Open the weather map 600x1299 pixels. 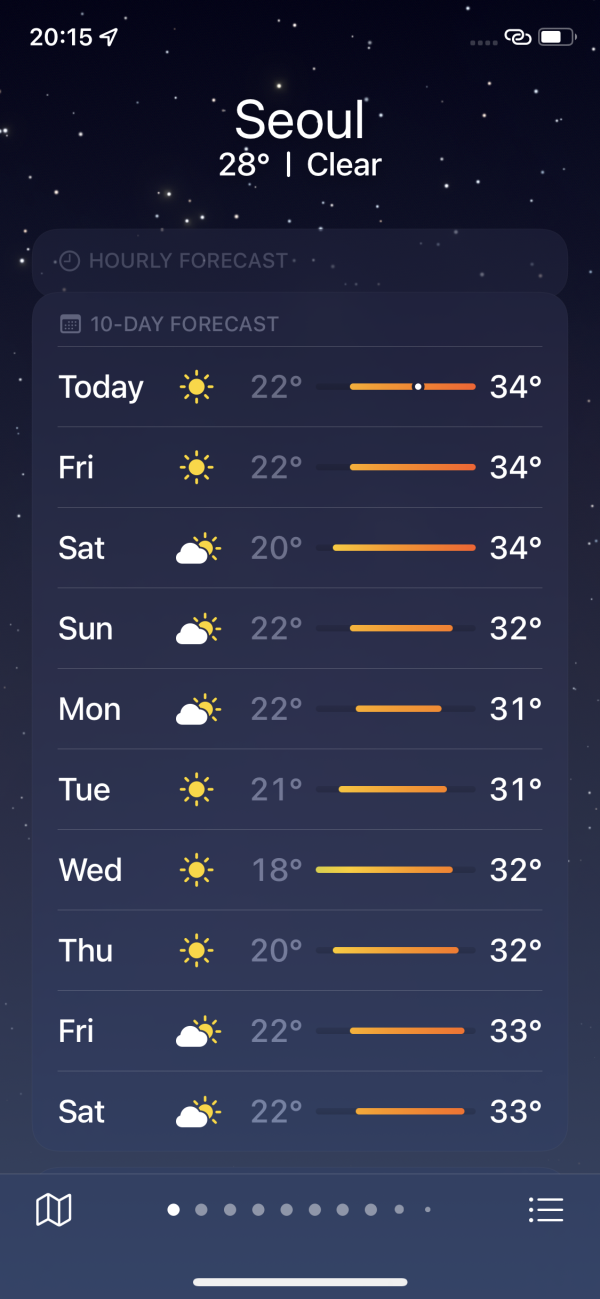(54, 1210)
